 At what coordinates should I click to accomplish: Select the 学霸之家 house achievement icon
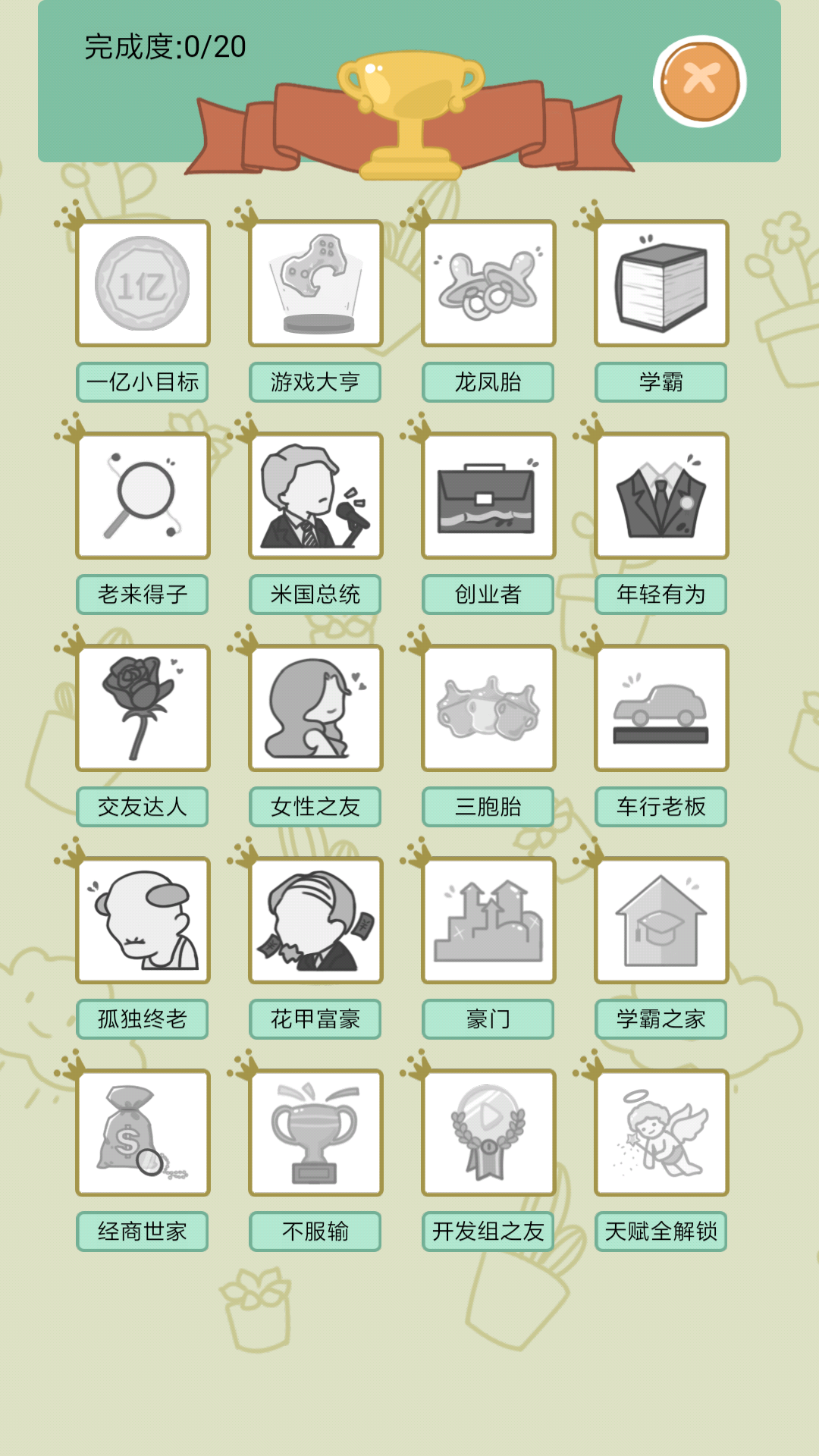click(660, 919)
